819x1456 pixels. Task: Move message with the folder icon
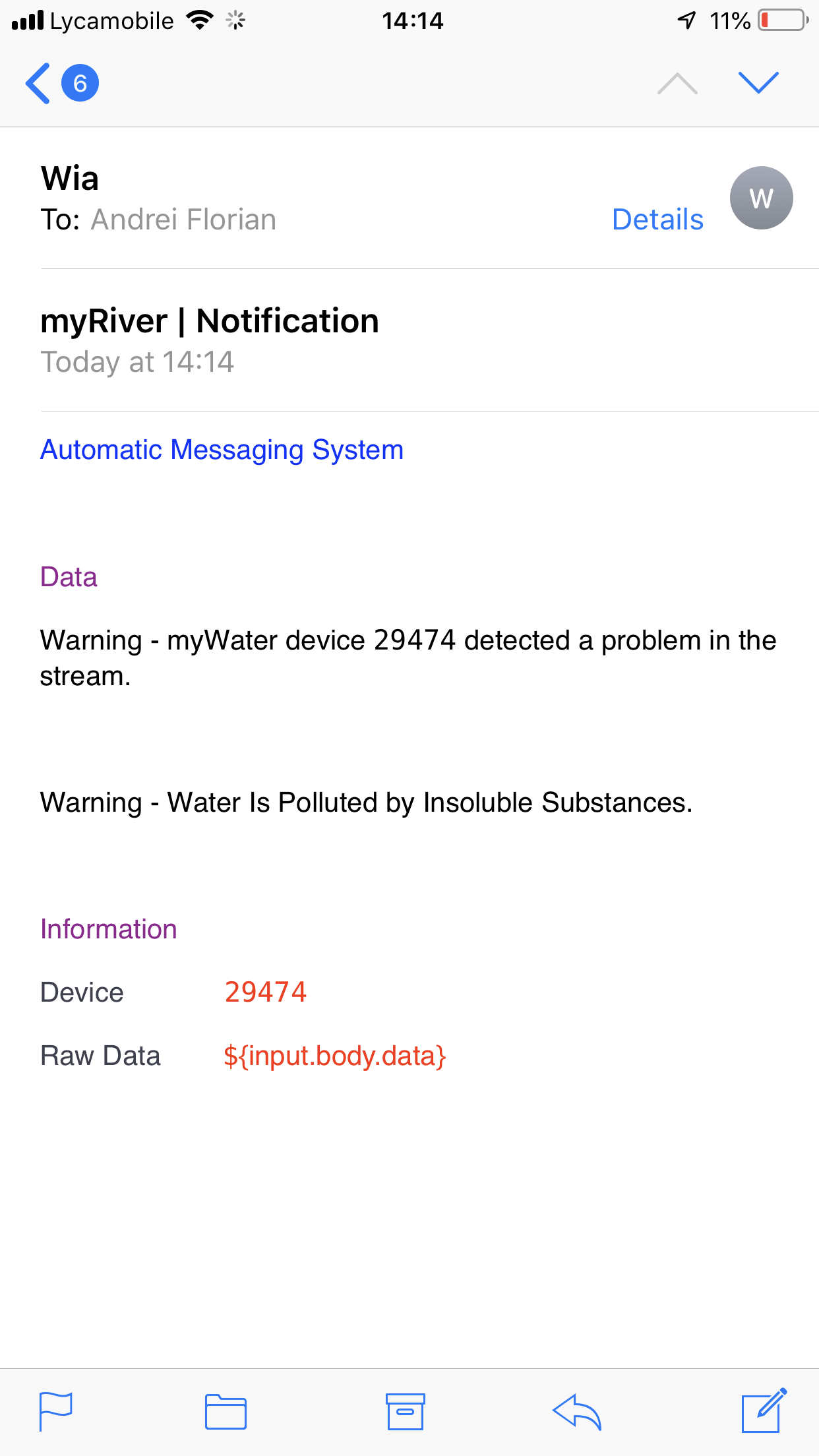click(x=225, y=1411)
